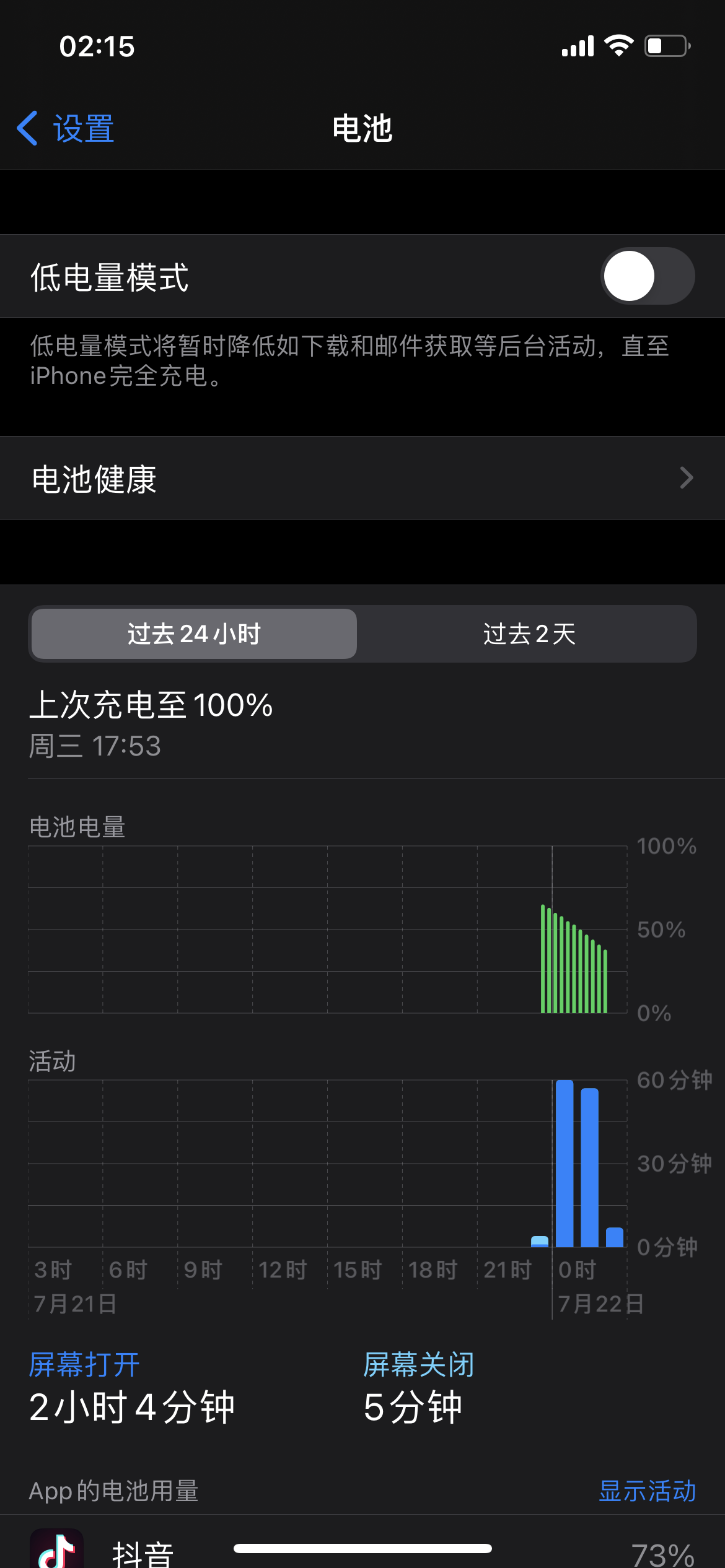Go back to 设置

coord(66,129)
